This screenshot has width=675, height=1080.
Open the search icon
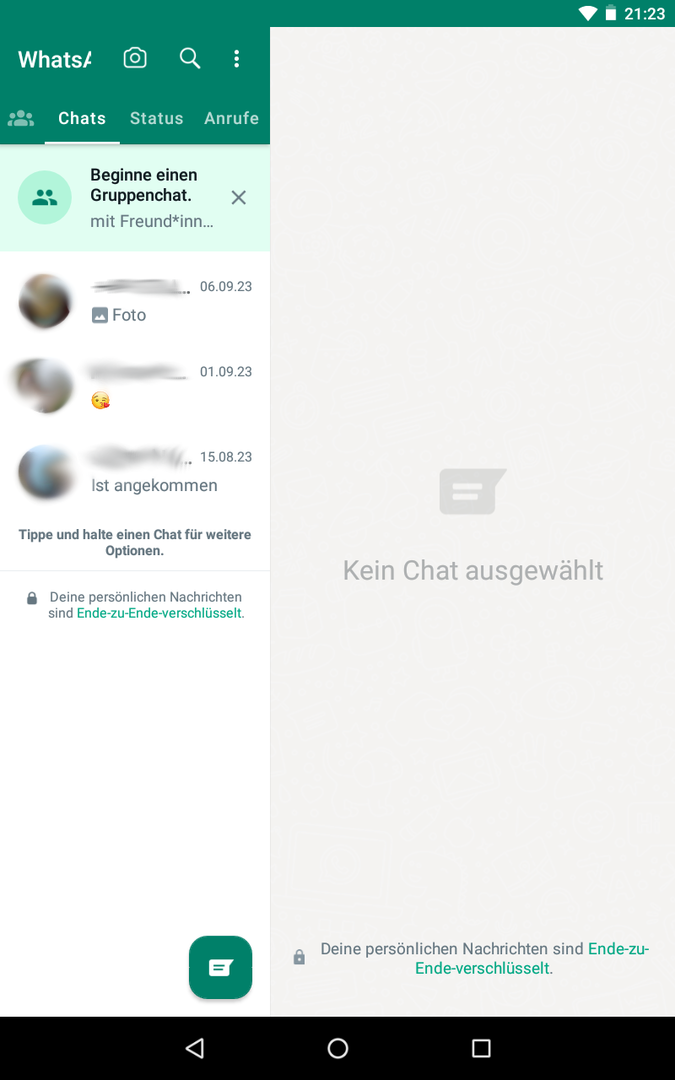click(x=190, y=58)
